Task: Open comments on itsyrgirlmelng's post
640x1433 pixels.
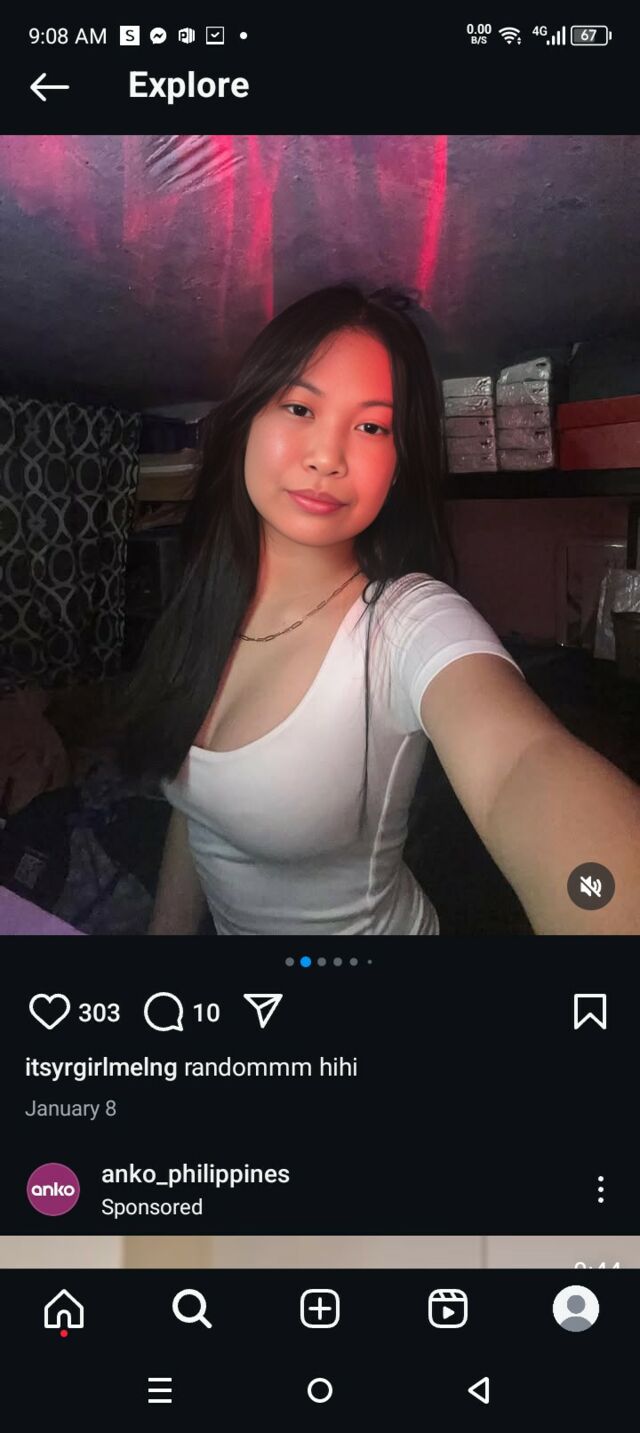Action: 164,1012
